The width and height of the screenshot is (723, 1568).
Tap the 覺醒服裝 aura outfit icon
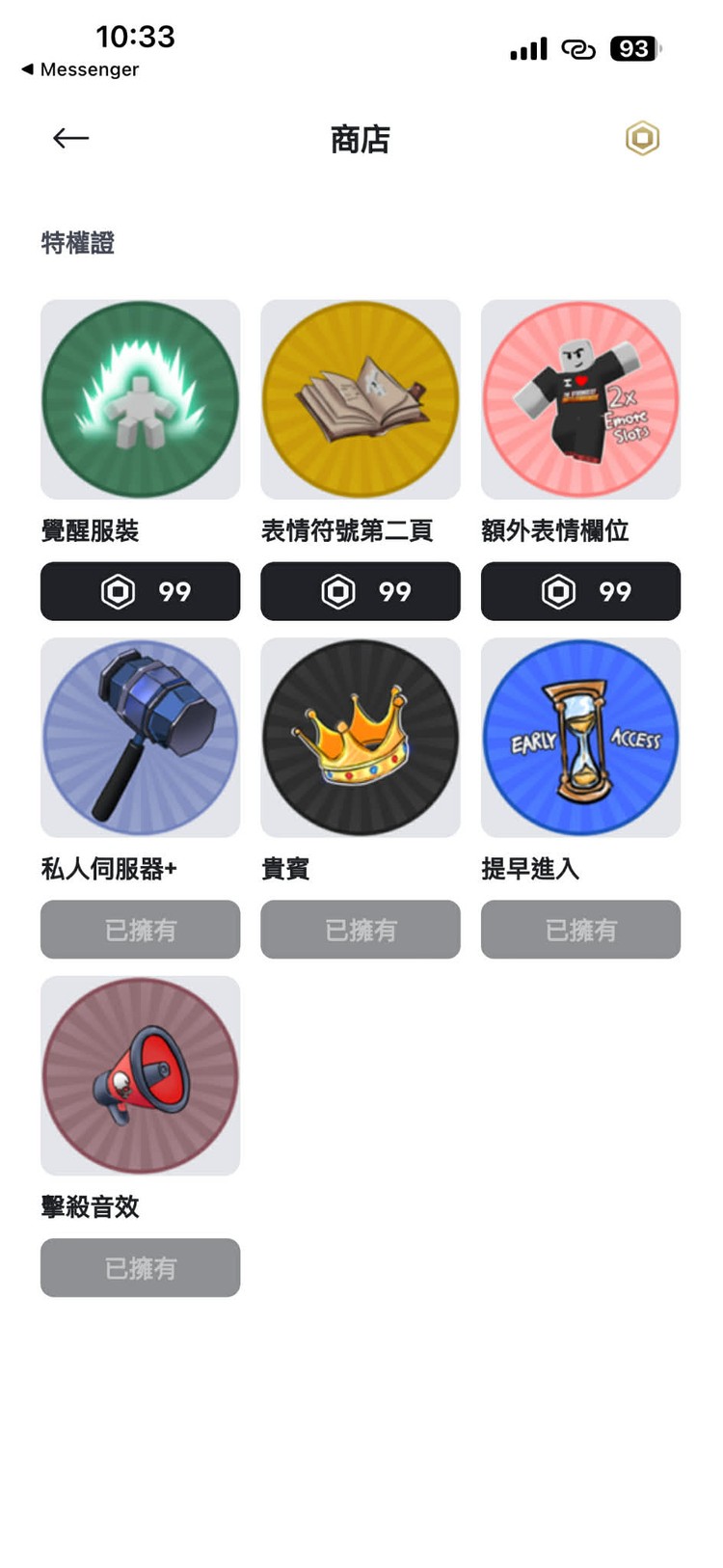139,399
